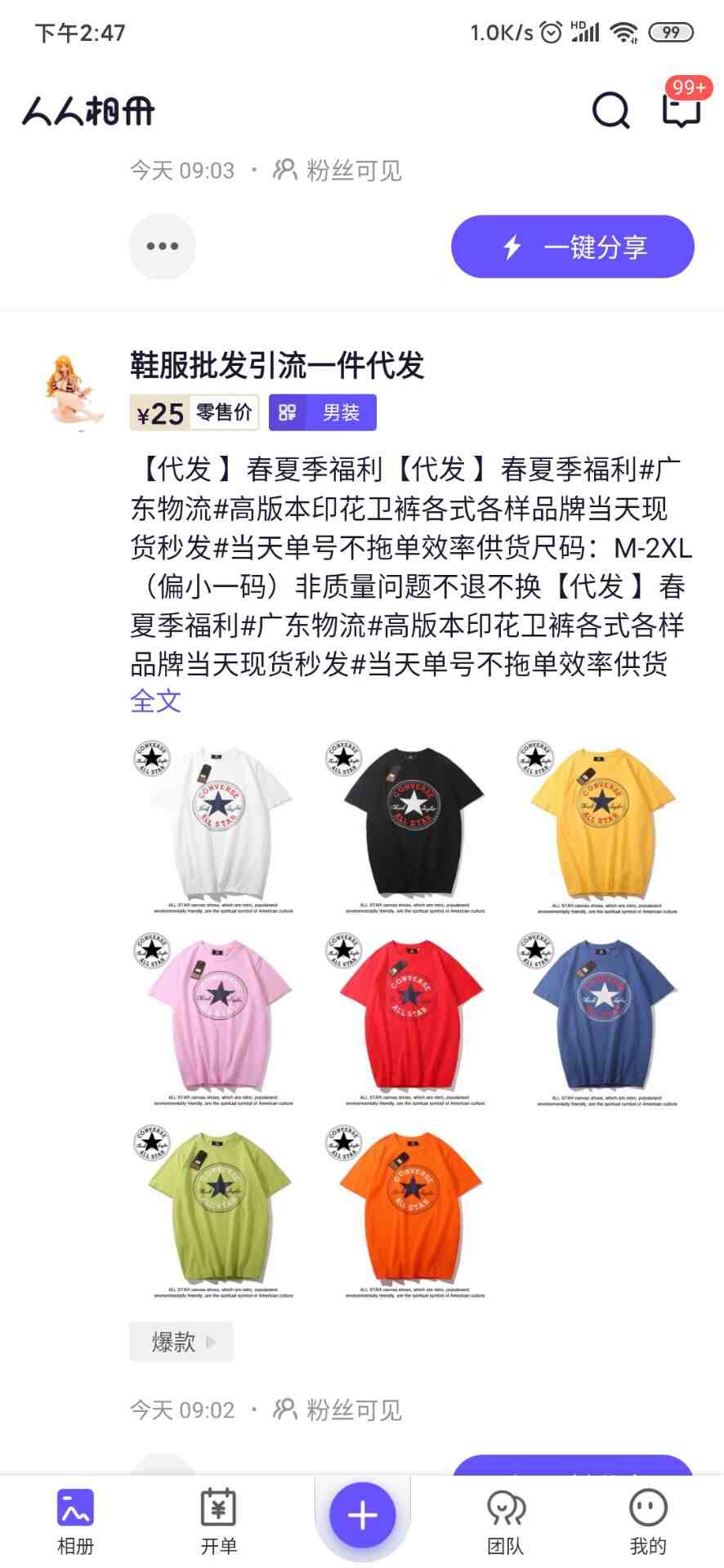Tap the plus button to create post
724x1568 pixels.
(x=362, y=1516)
